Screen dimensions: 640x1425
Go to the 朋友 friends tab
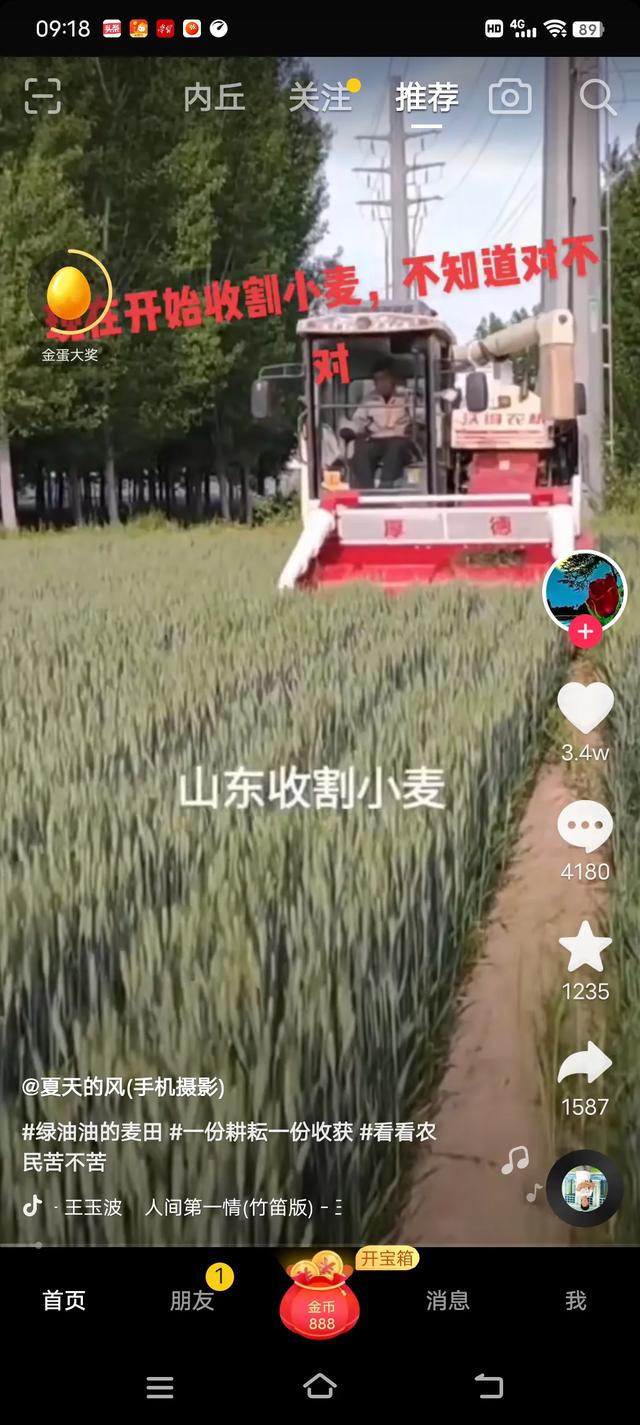coord(192,1300)
